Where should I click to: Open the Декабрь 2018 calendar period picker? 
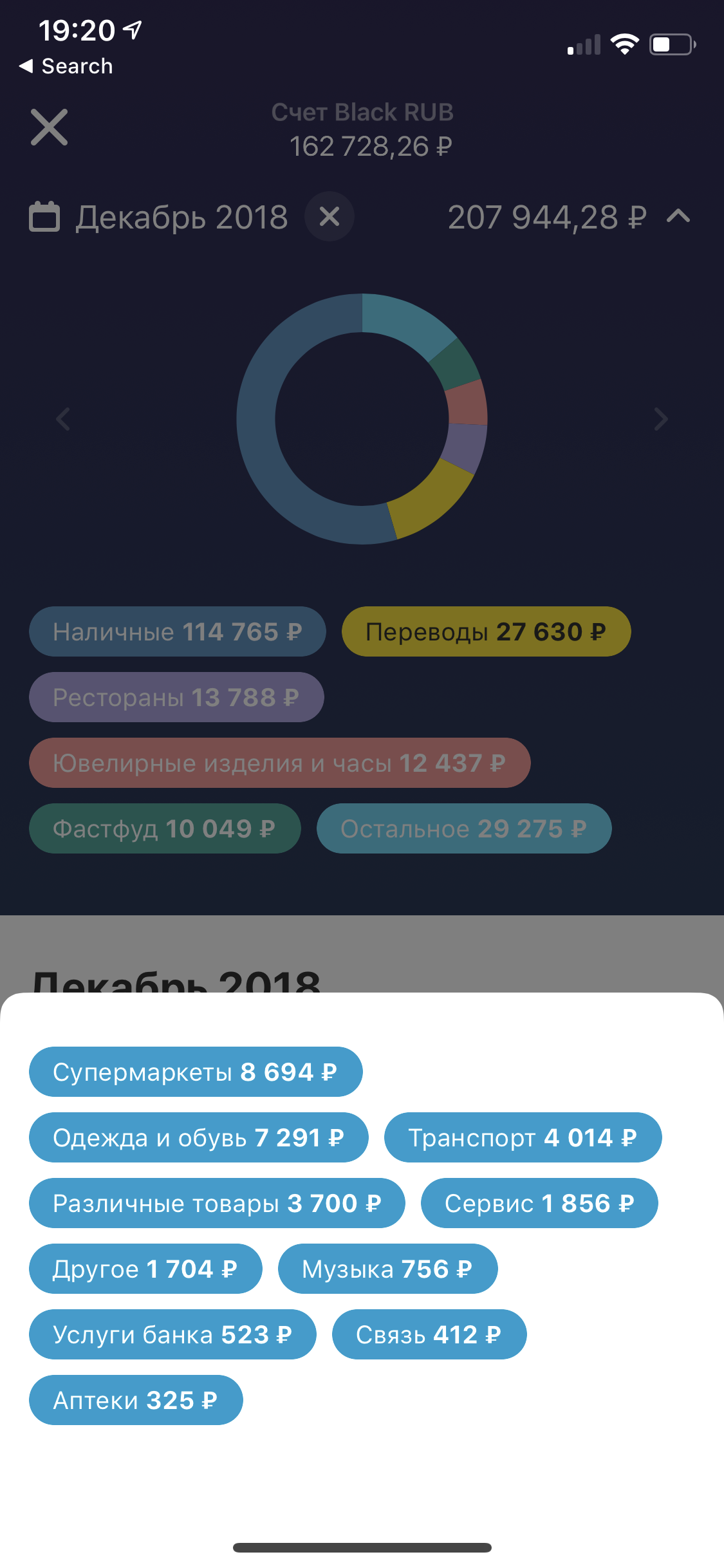tap(160, 217)
